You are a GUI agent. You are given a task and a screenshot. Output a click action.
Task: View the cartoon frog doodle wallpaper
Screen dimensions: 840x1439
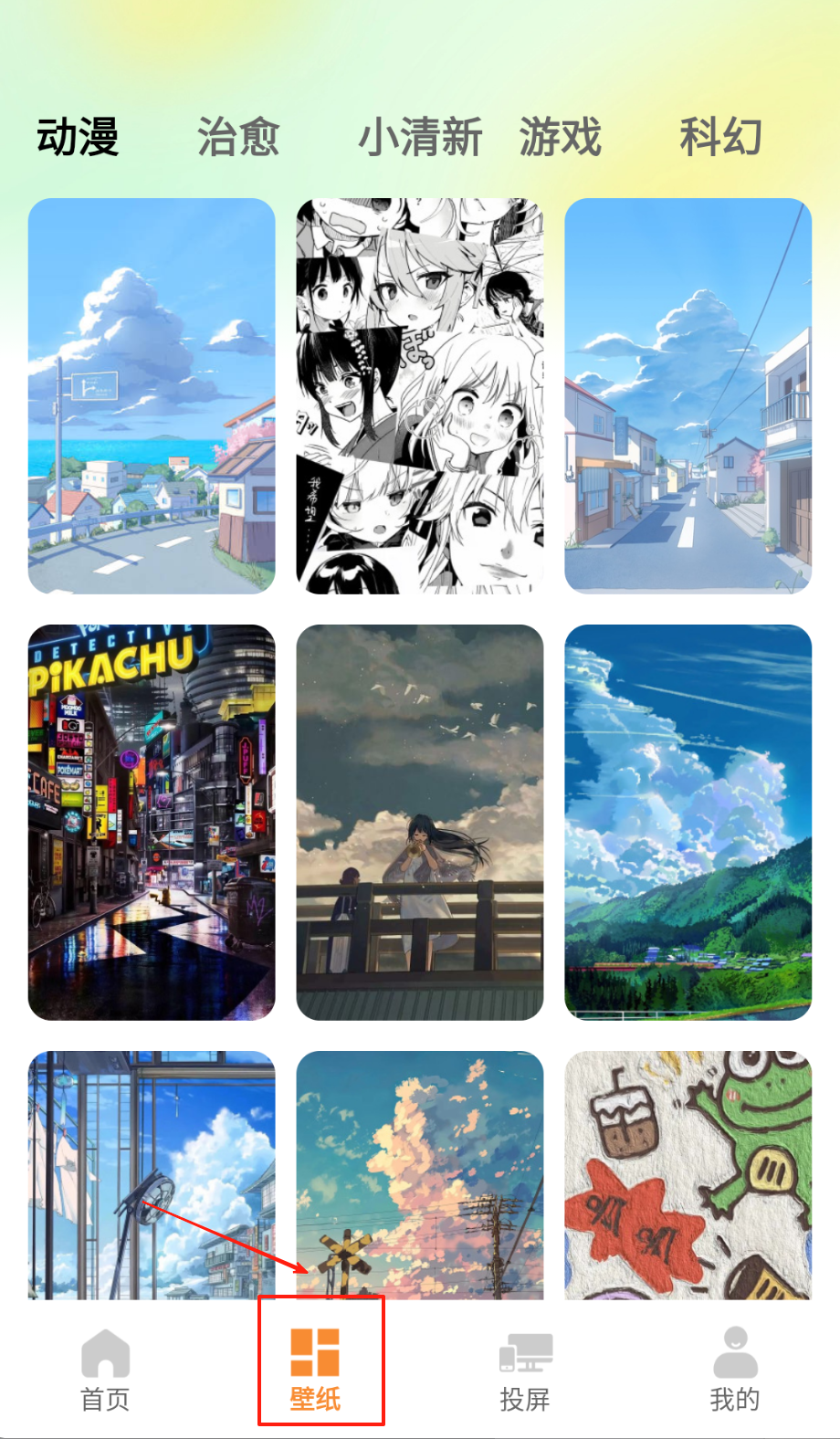click(688, 1174)
